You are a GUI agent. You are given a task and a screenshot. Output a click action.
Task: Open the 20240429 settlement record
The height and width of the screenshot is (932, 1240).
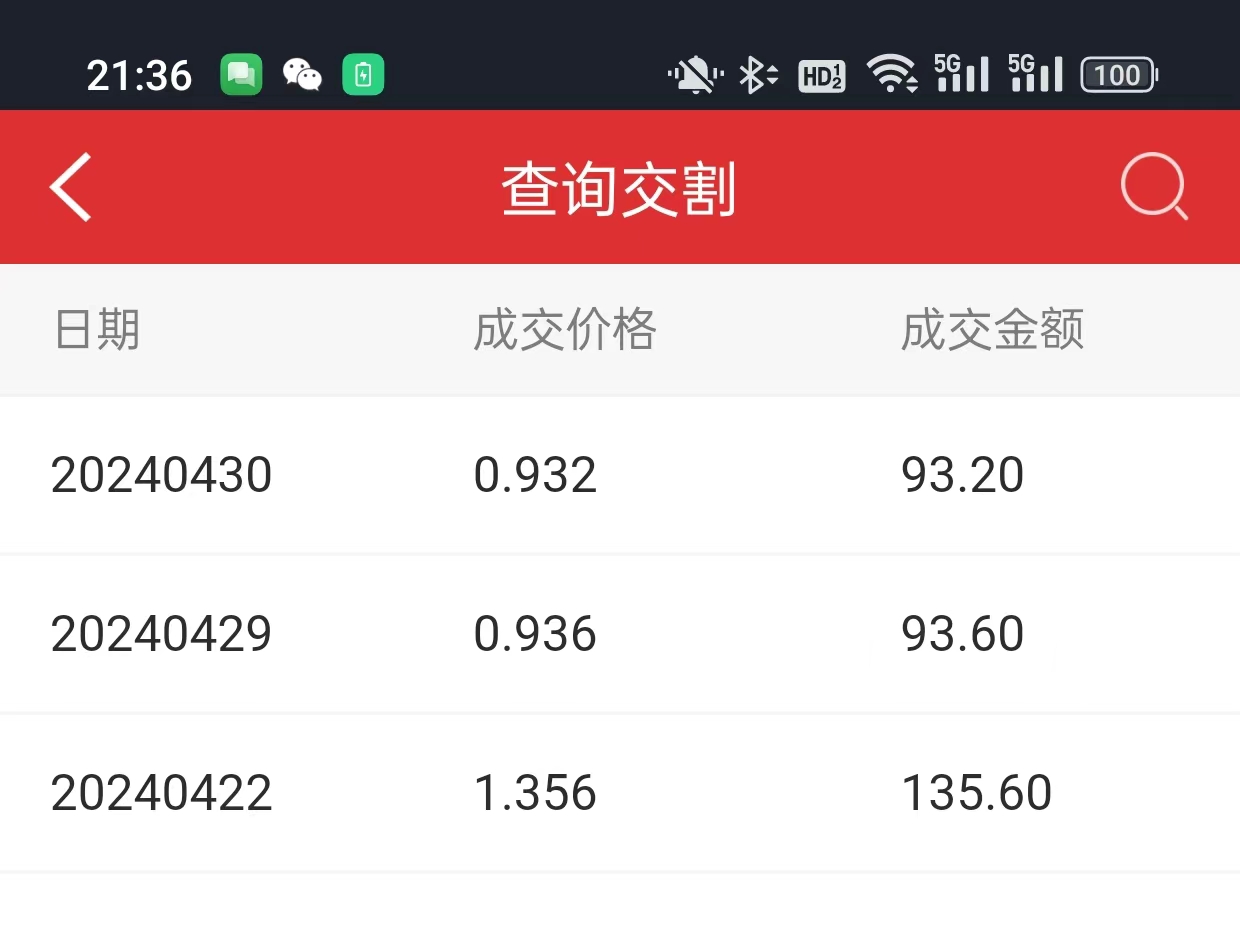(x=620, y=634)
